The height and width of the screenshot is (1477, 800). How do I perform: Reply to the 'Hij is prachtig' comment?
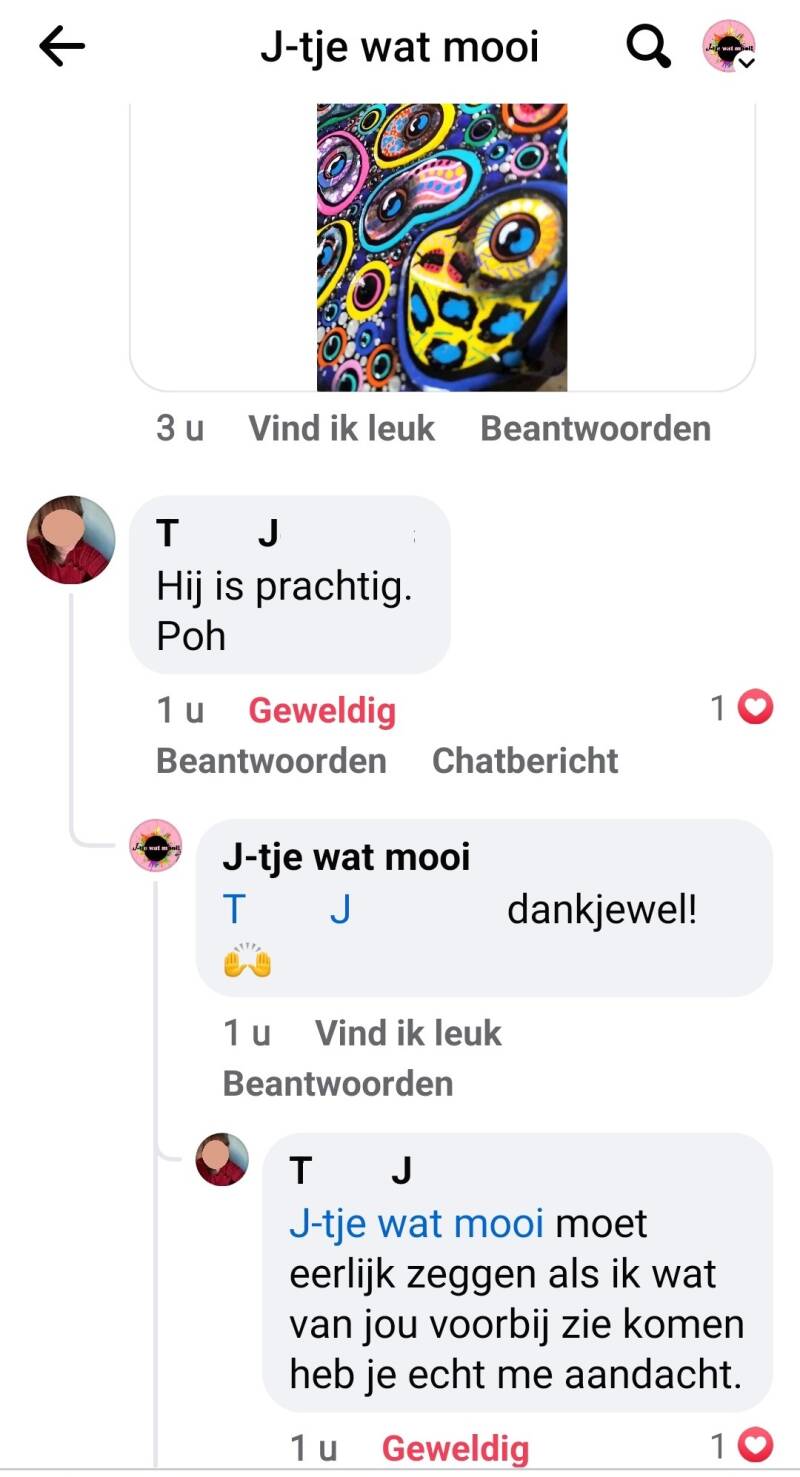(271, 761)
